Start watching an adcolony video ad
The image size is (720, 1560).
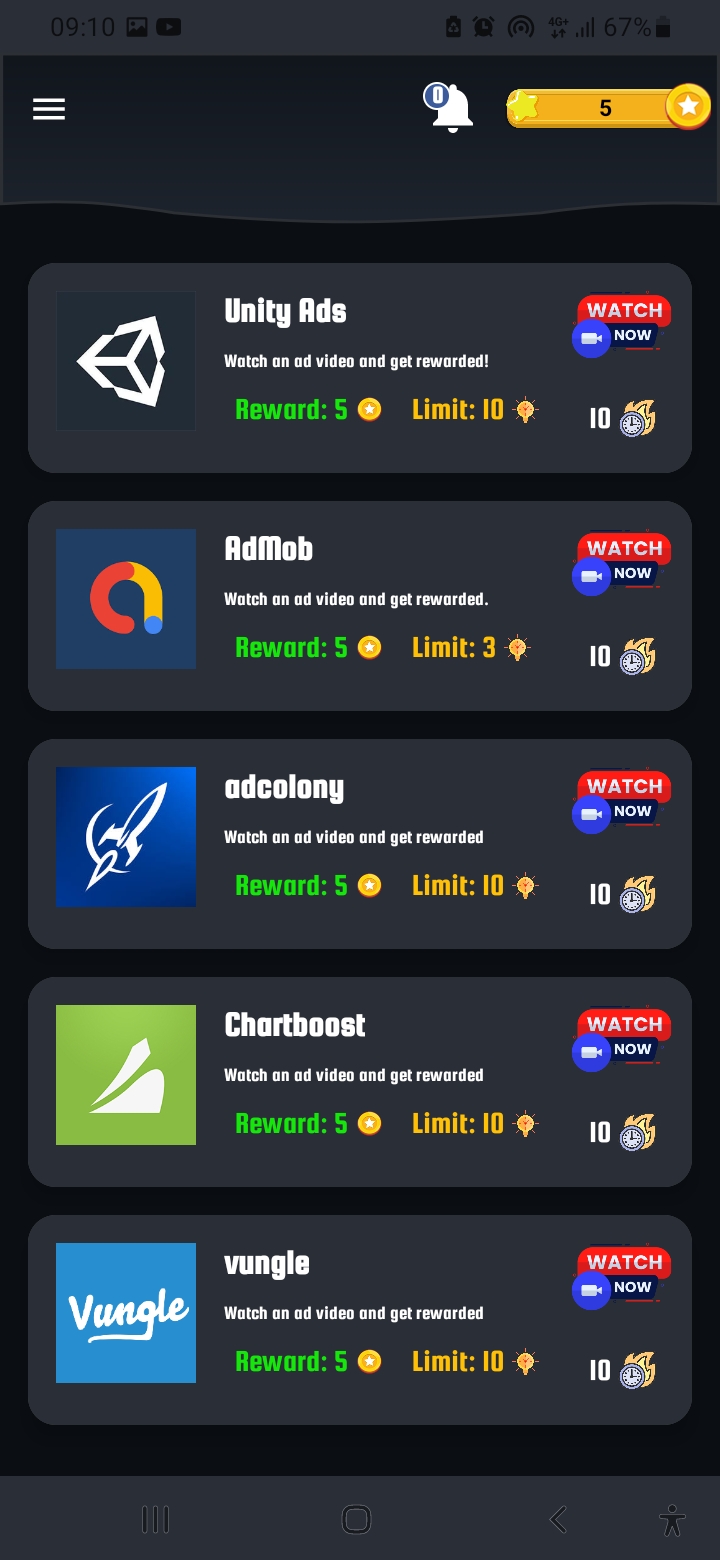coord(621,801)
